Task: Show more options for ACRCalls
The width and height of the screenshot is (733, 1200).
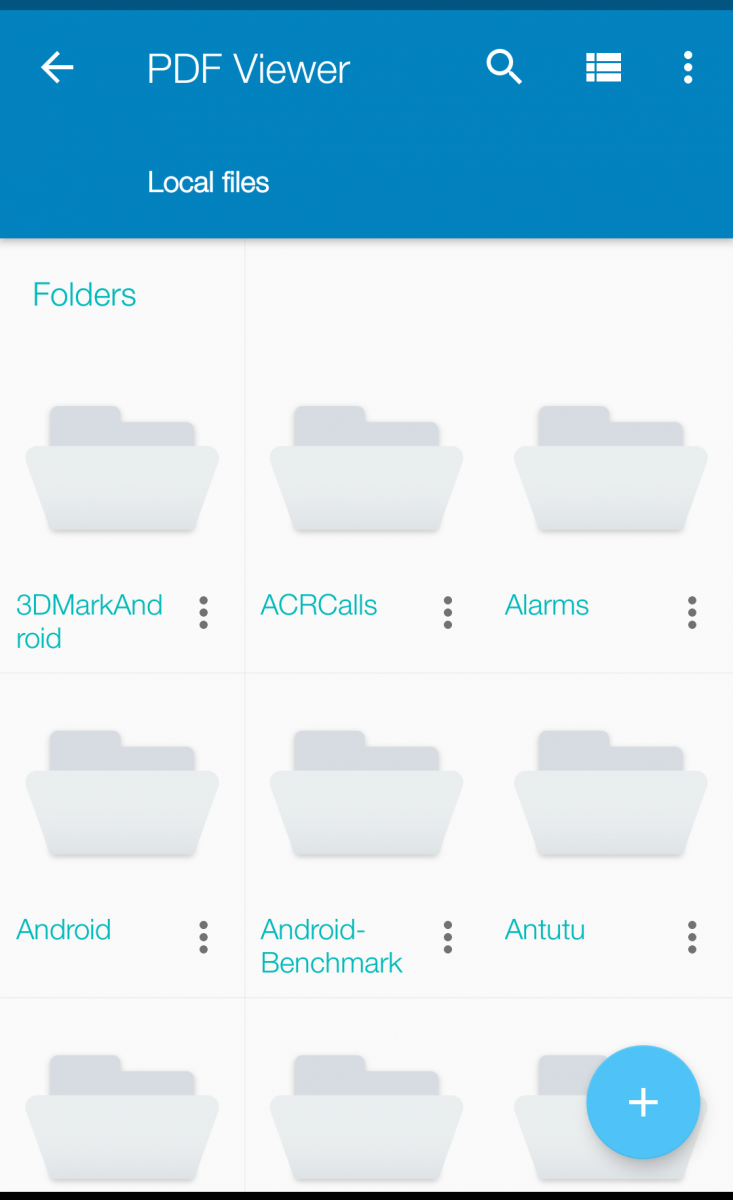Action: pos(447,612)
